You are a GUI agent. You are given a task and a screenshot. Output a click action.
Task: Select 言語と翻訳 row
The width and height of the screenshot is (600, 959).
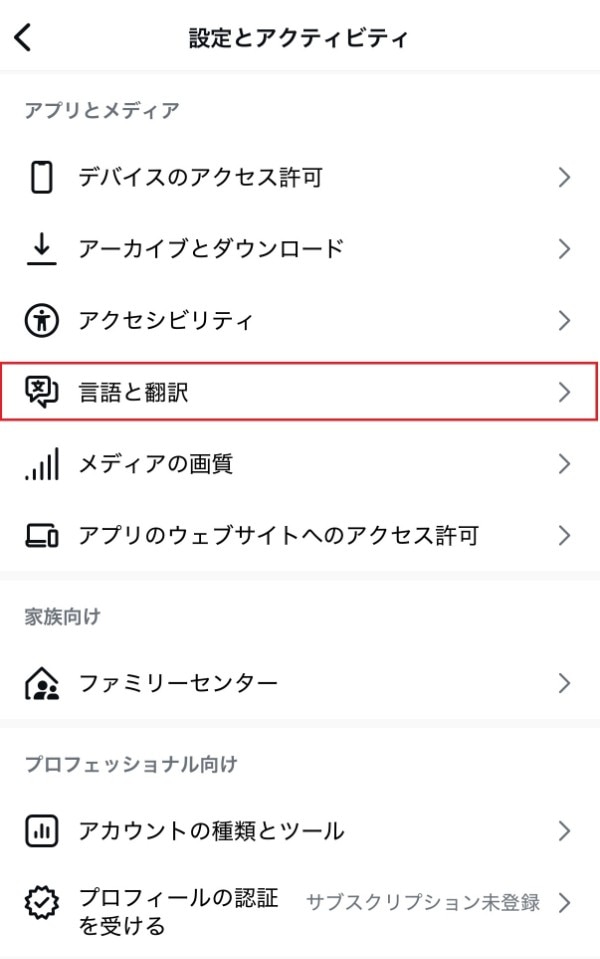tap(300, 392)
